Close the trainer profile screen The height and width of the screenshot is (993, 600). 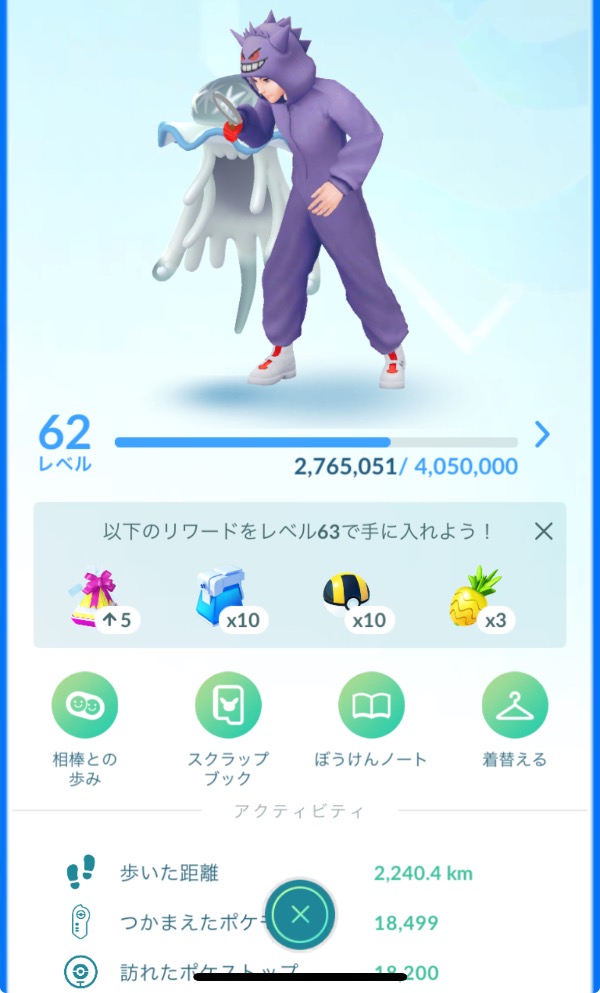pos(300,914)
